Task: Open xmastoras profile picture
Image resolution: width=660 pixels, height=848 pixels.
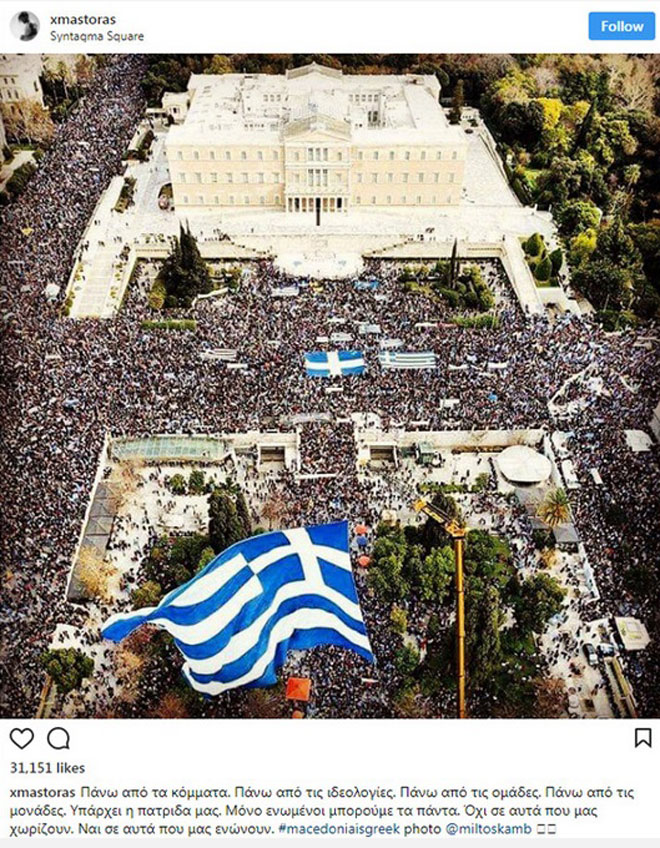Action: coord(25,26)
